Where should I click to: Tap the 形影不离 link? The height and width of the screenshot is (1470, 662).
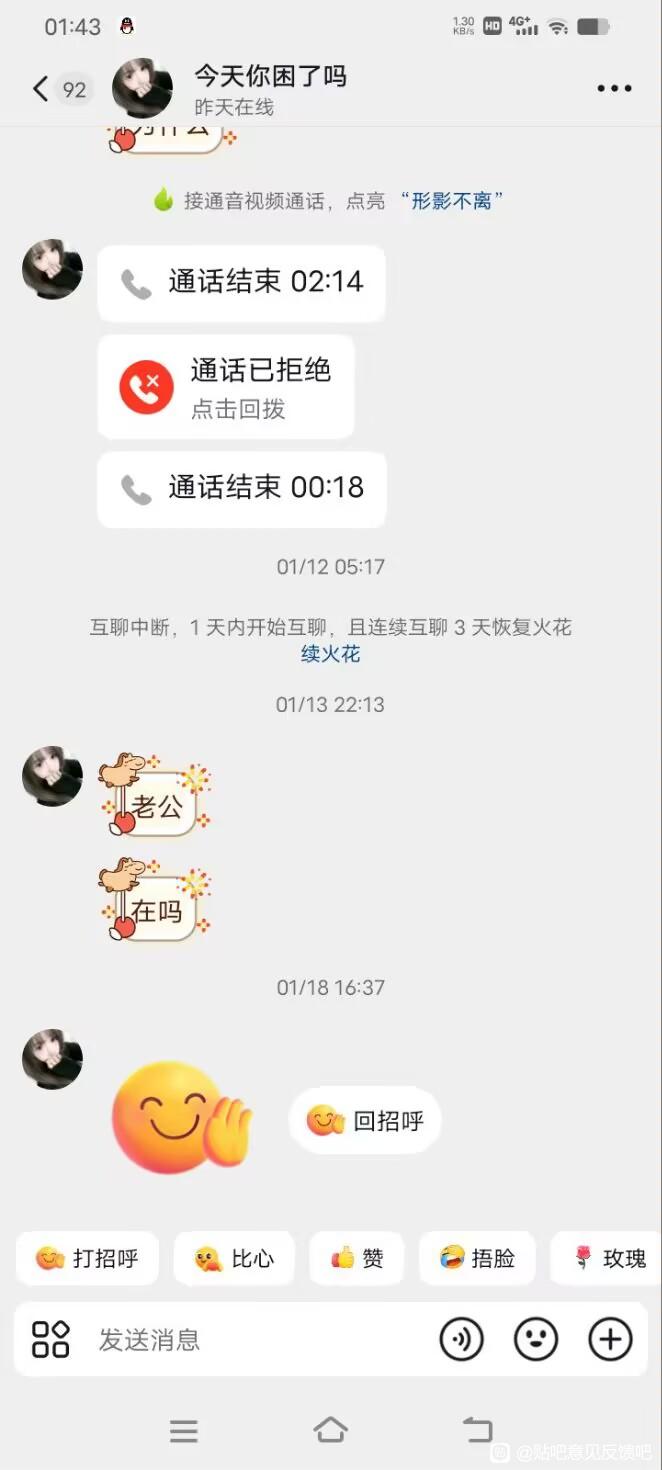(451, 201)
